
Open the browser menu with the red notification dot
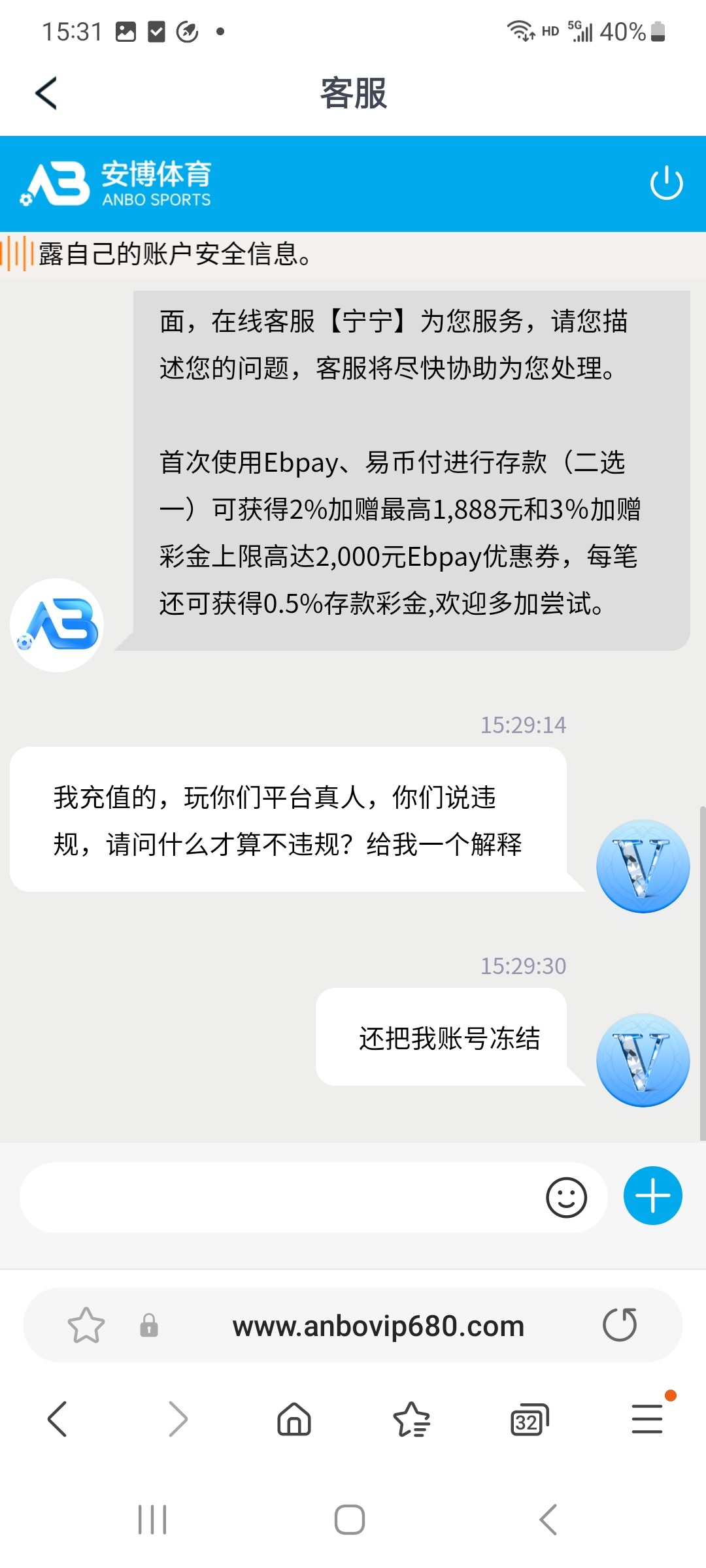[647, 1419]
